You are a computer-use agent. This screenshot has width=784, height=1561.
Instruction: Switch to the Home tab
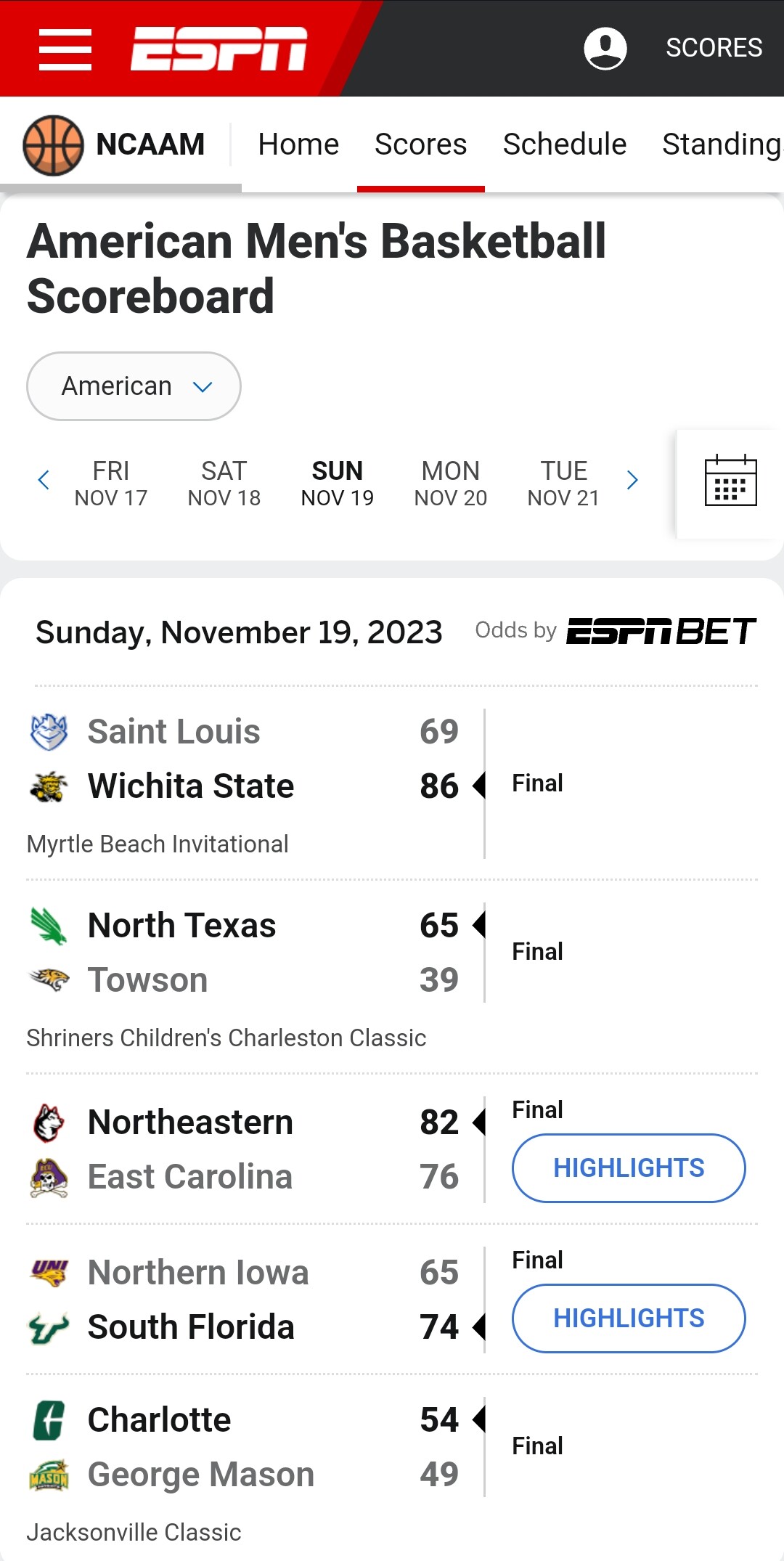click(298, 144)
